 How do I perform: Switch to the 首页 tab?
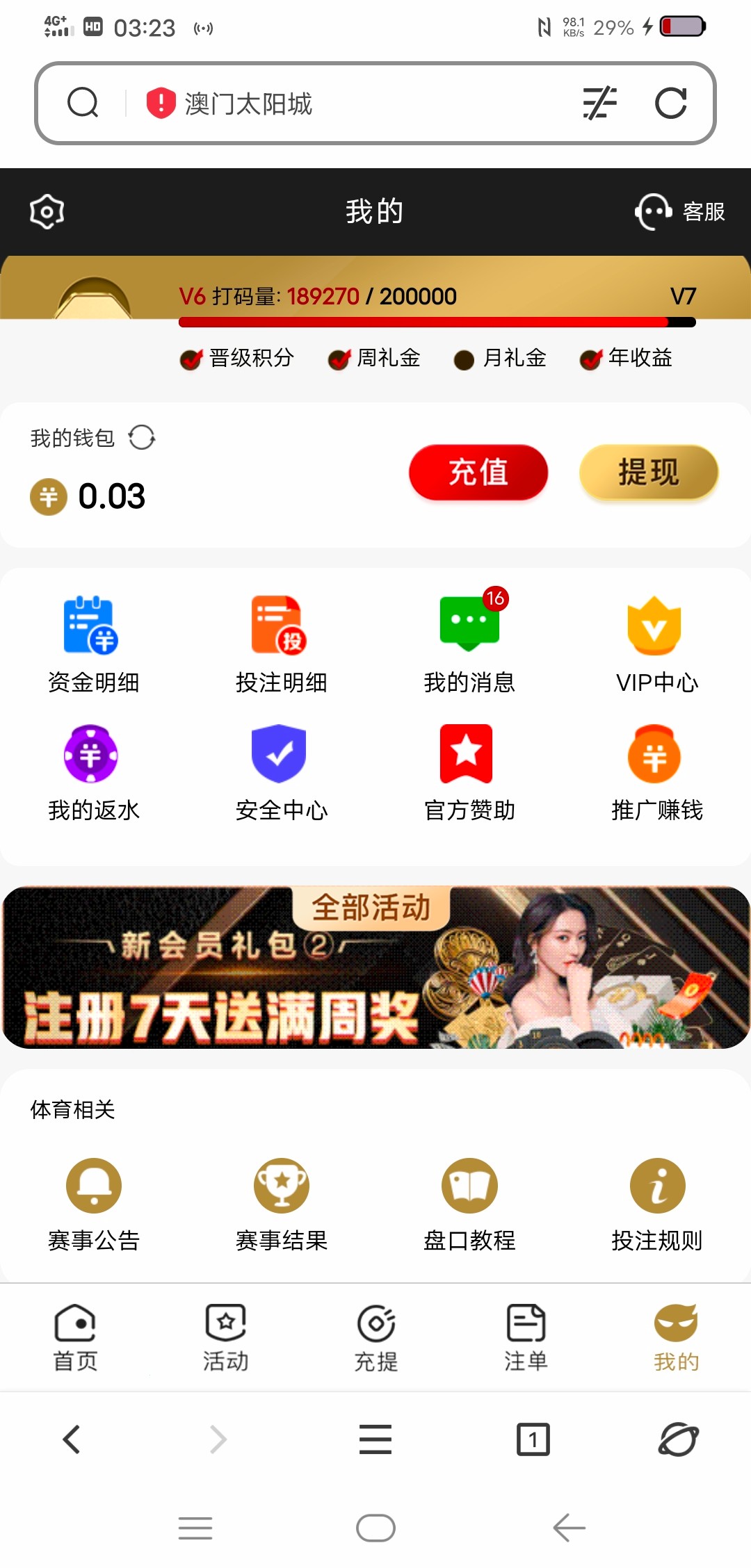[75, 1337]
